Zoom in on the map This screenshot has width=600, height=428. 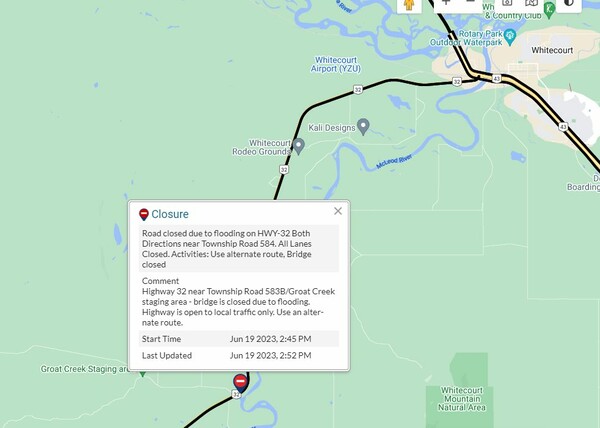pos(446,3)
